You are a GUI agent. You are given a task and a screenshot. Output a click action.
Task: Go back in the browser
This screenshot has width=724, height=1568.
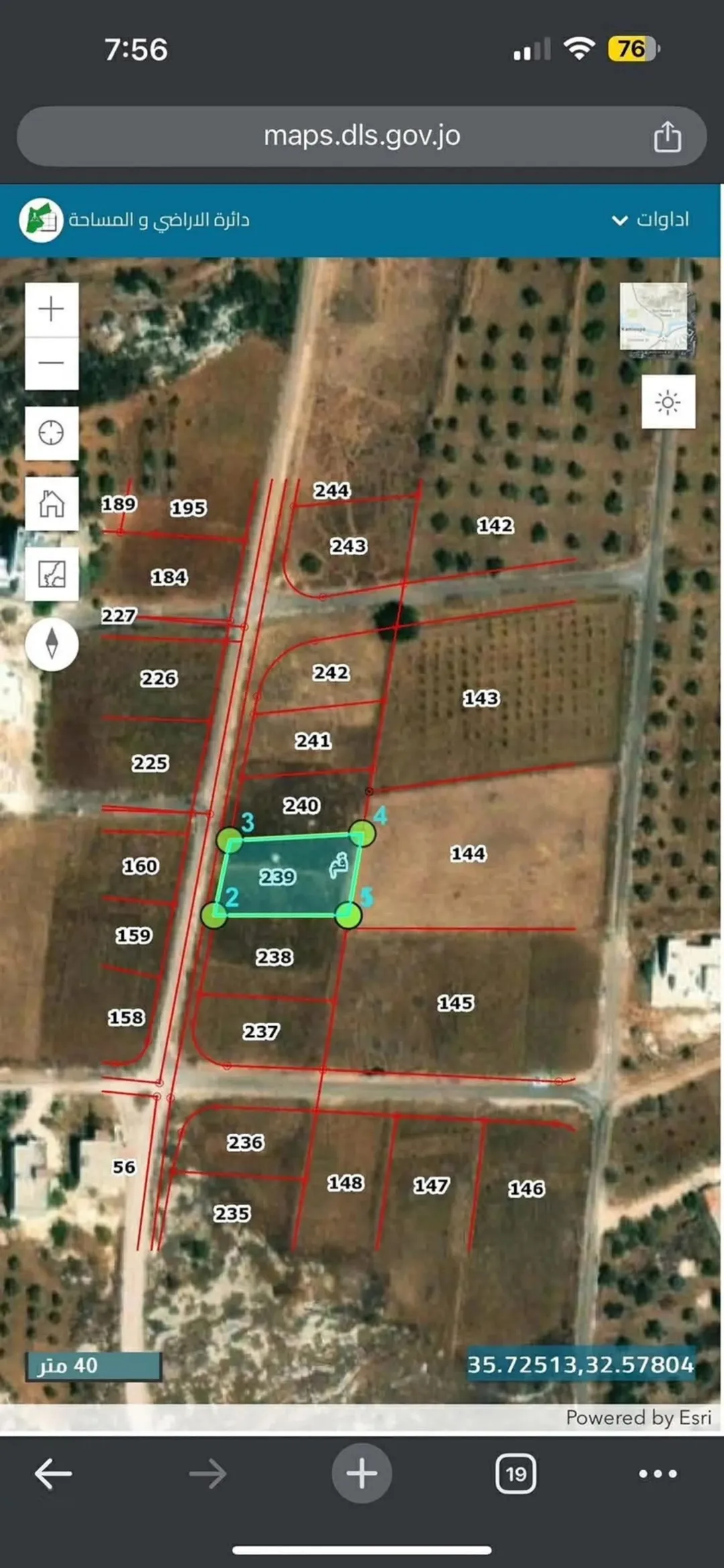coord(54,1474)
